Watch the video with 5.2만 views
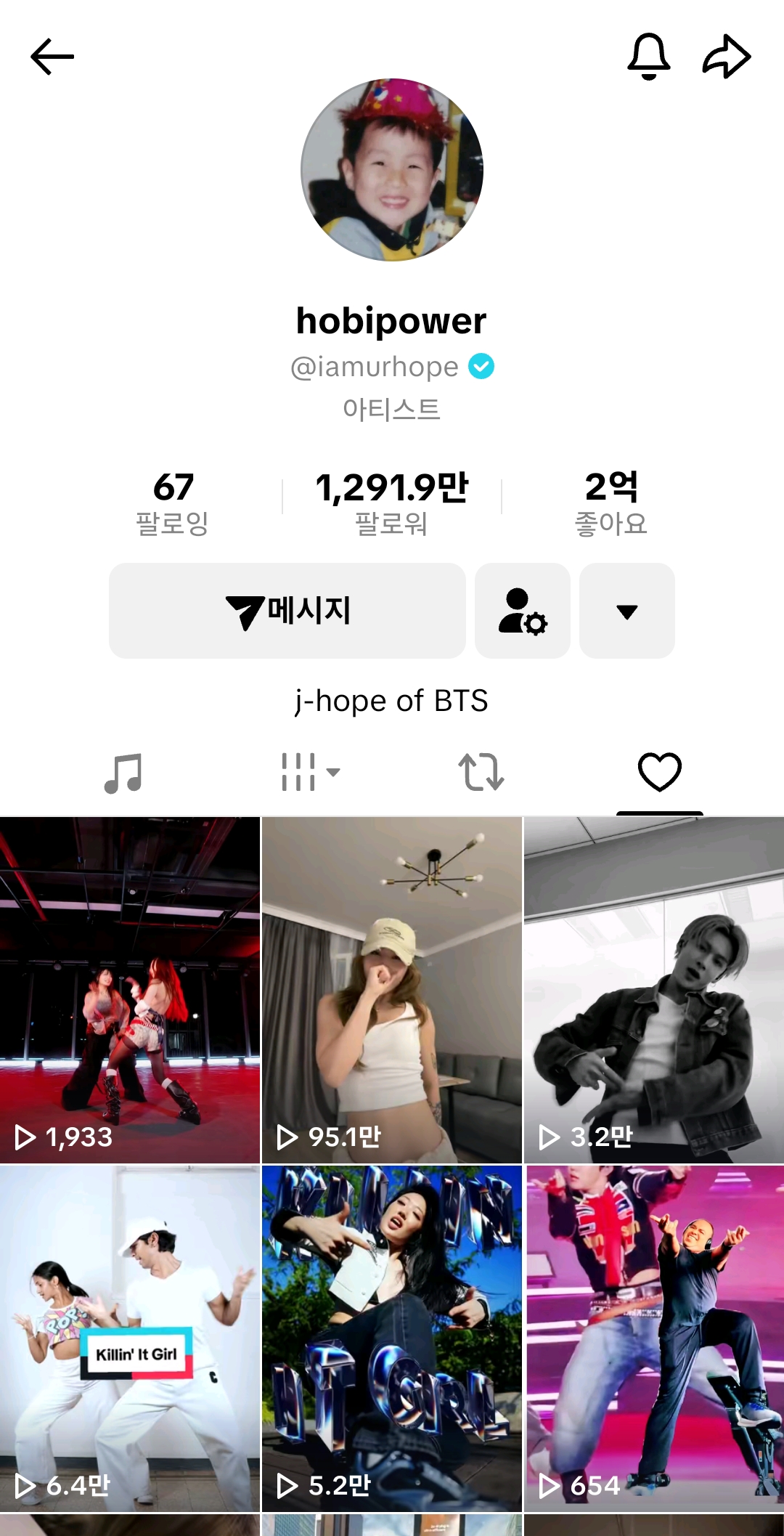Screen dimensions: 784x1536 [392, 1338]
